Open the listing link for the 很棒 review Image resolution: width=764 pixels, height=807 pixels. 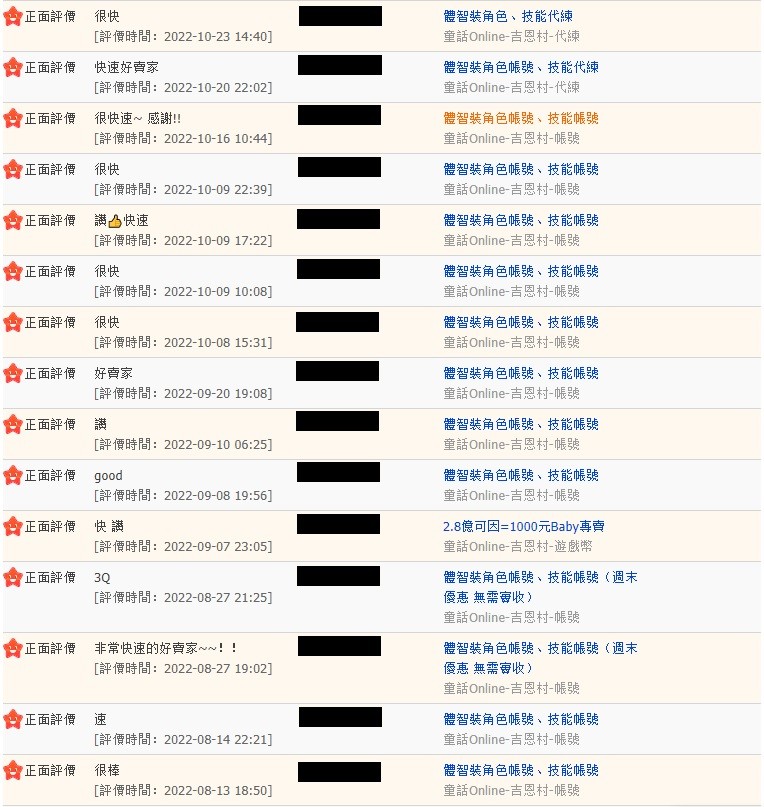[x=521, y=771]
